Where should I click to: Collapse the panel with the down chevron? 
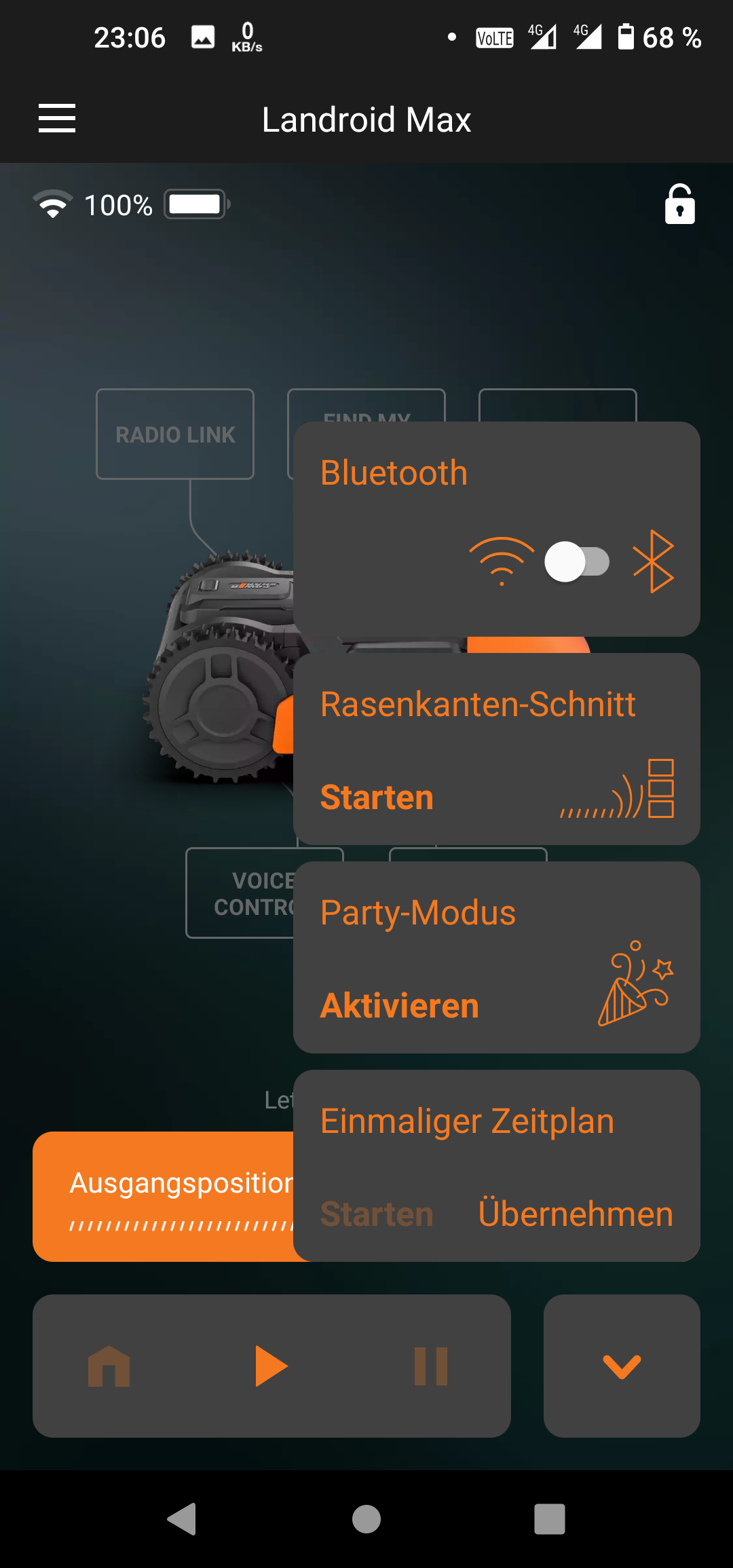[622, 1366]
